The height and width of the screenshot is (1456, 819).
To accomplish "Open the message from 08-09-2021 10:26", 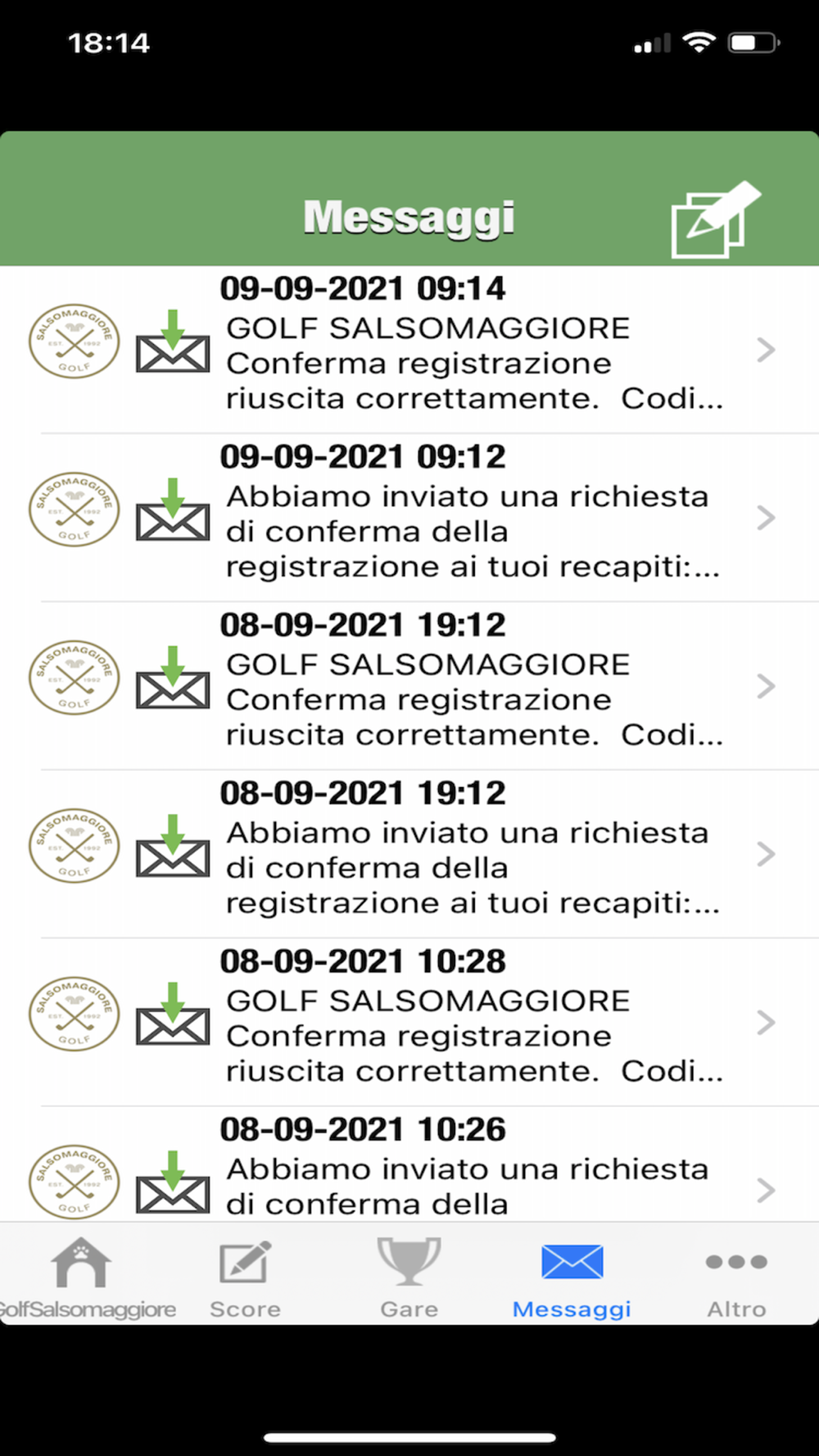I will point(409,1164).
